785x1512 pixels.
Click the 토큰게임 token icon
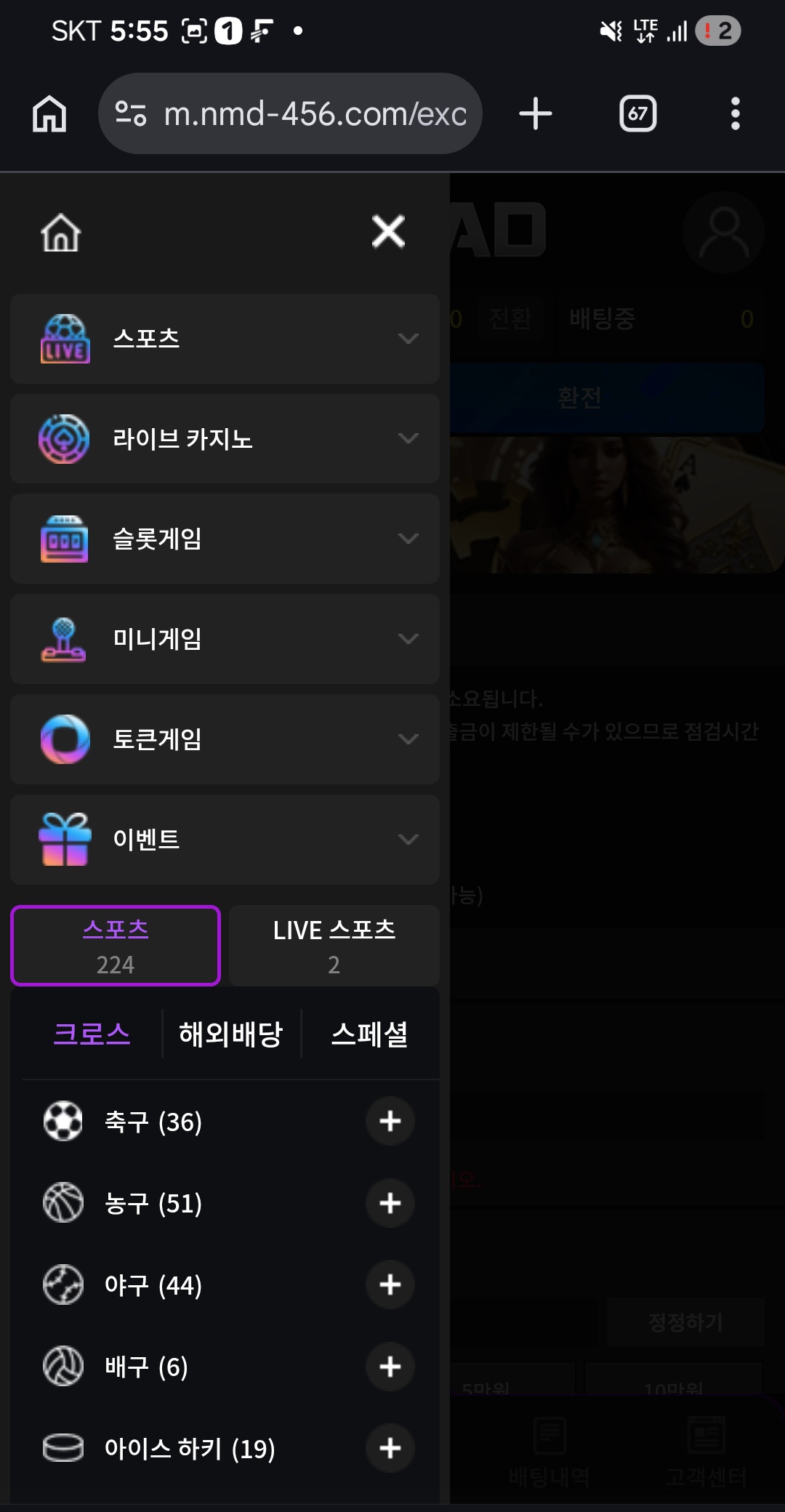click(x=64, y=739)
